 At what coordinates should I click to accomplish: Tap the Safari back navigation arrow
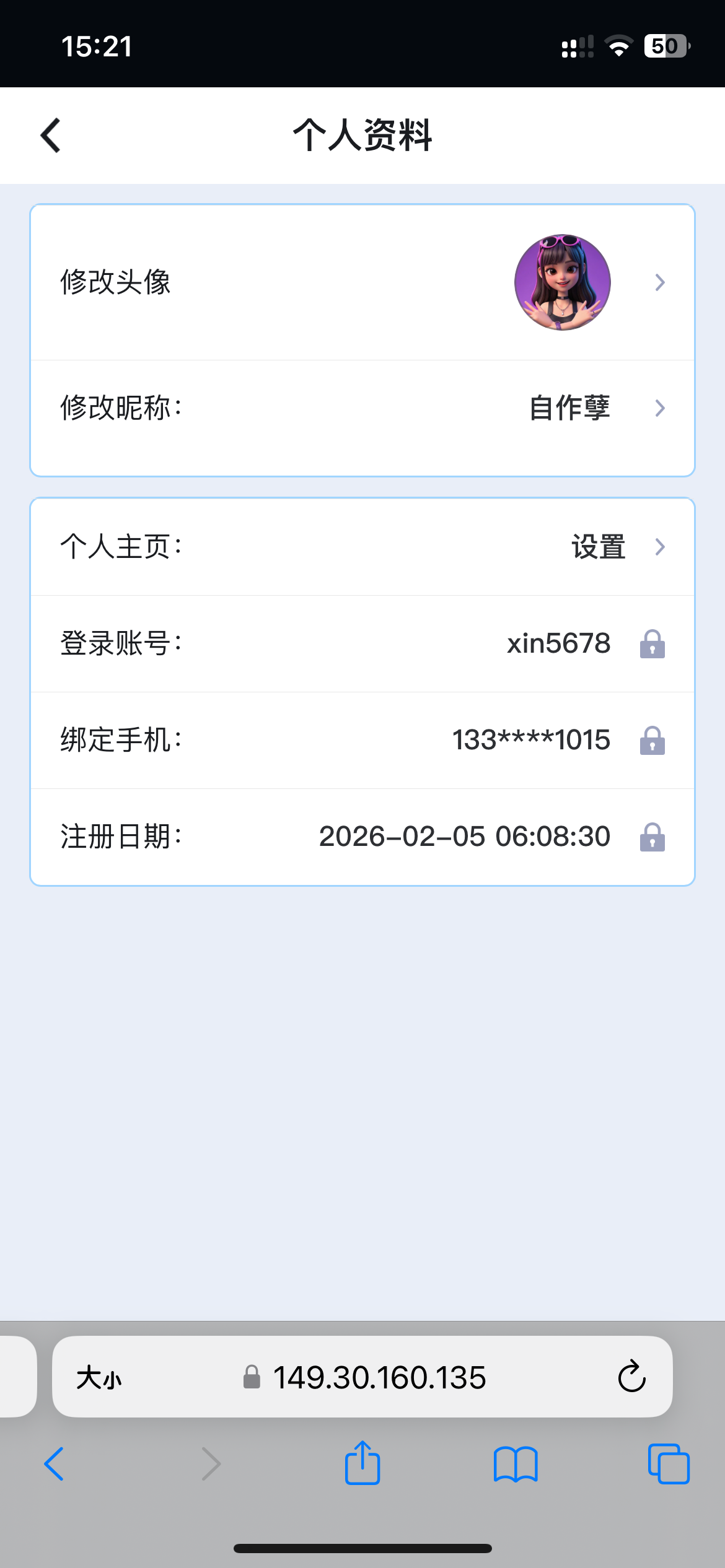55,1464
